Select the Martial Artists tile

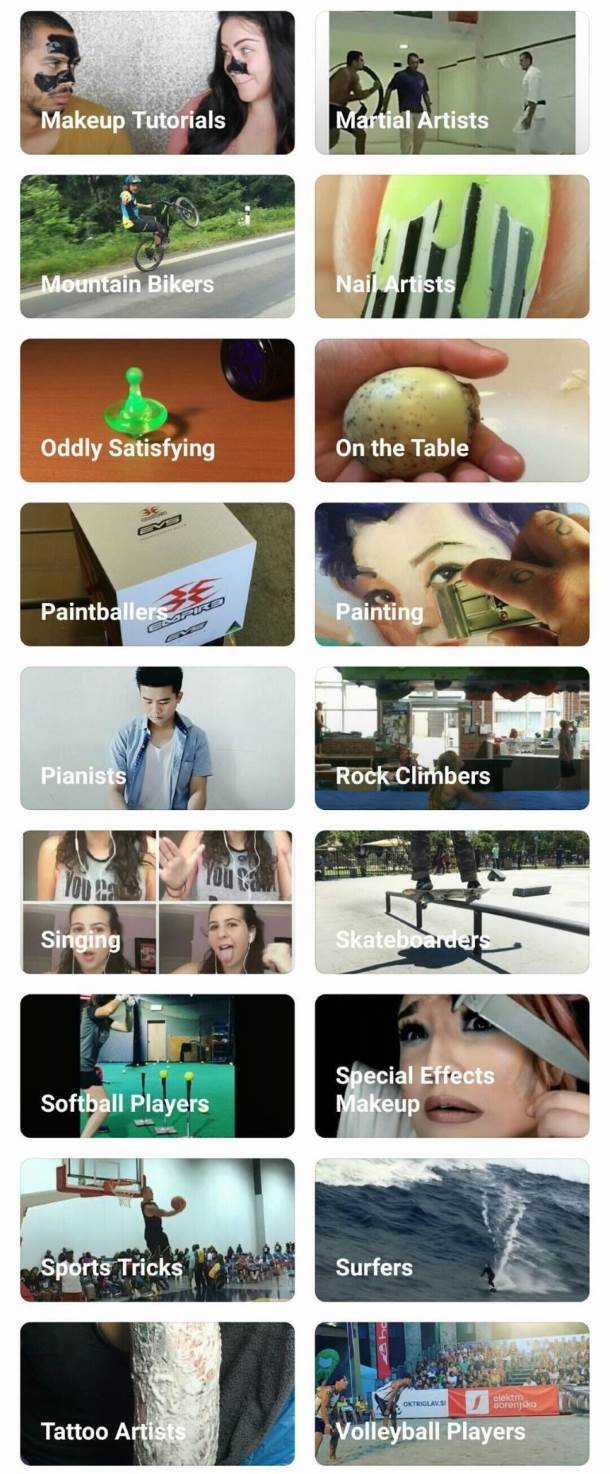click(x=452, y=83)
